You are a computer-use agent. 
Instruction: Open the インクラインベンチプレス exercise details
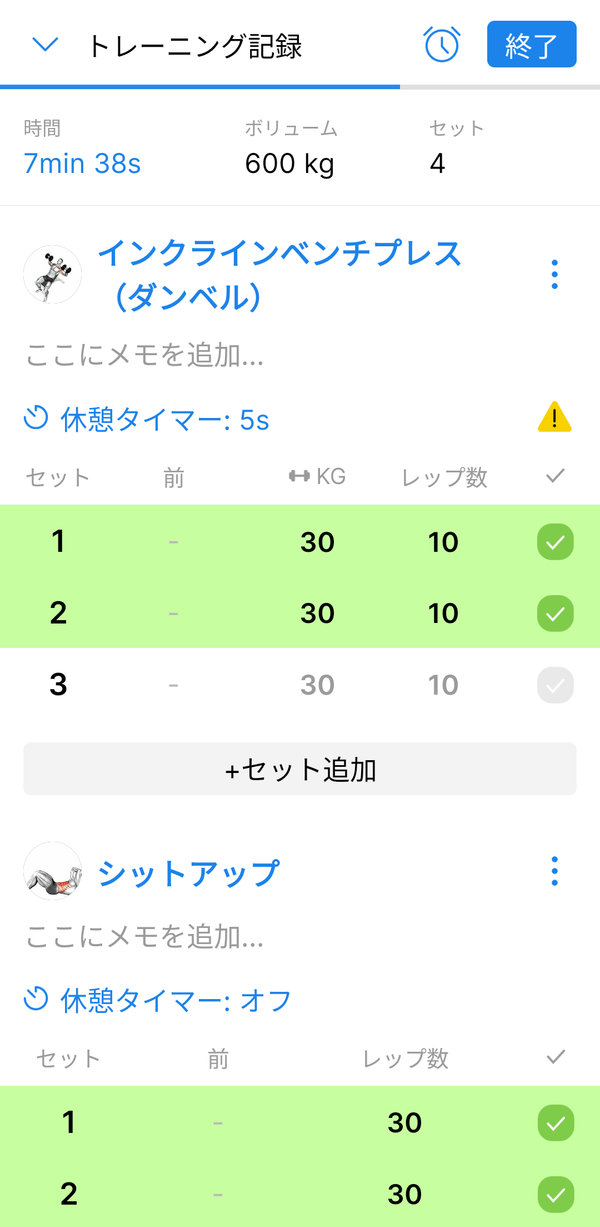[x=280, y=274]
